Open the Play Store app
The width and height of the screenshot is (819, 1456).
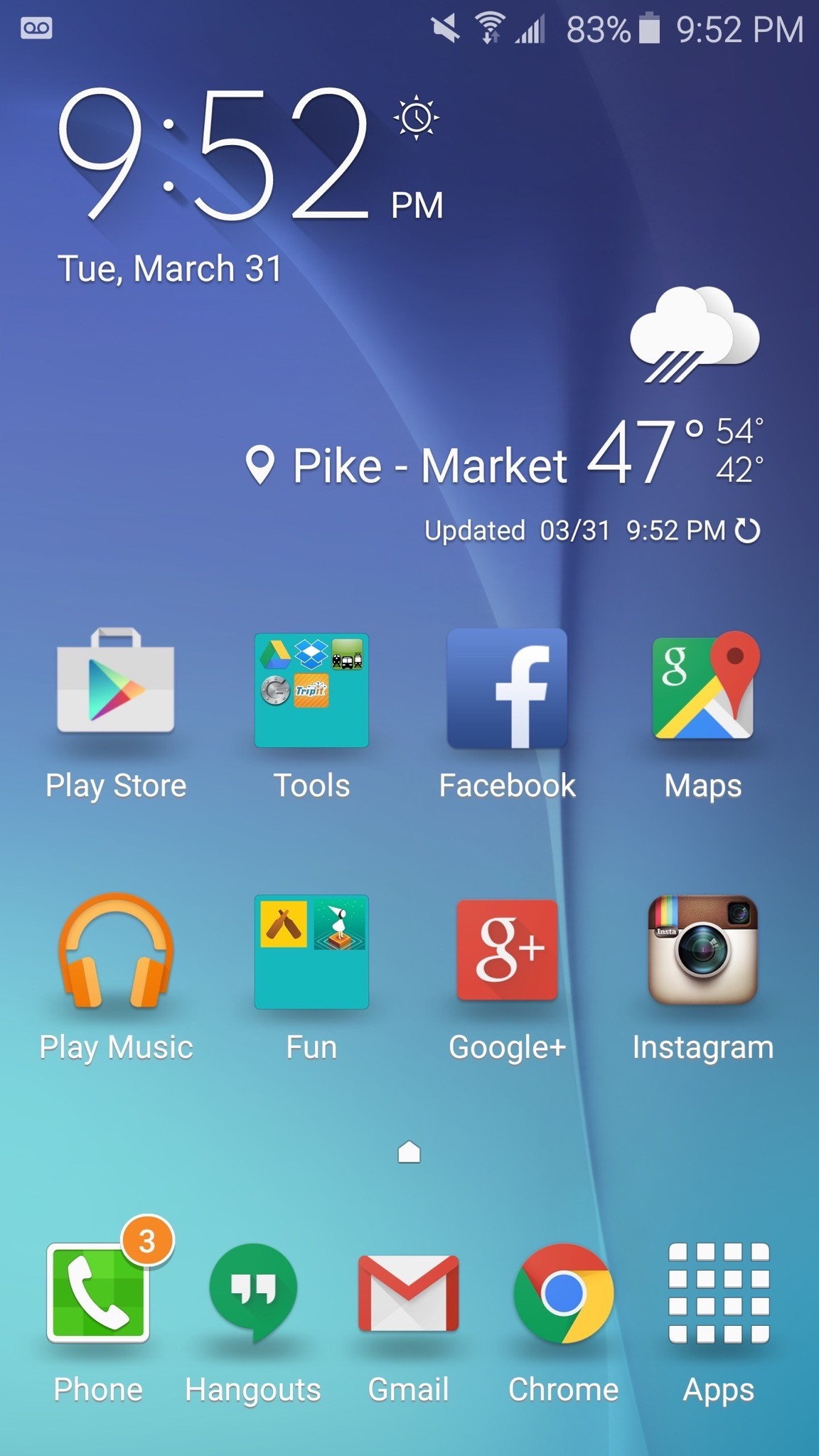(116, 687)
